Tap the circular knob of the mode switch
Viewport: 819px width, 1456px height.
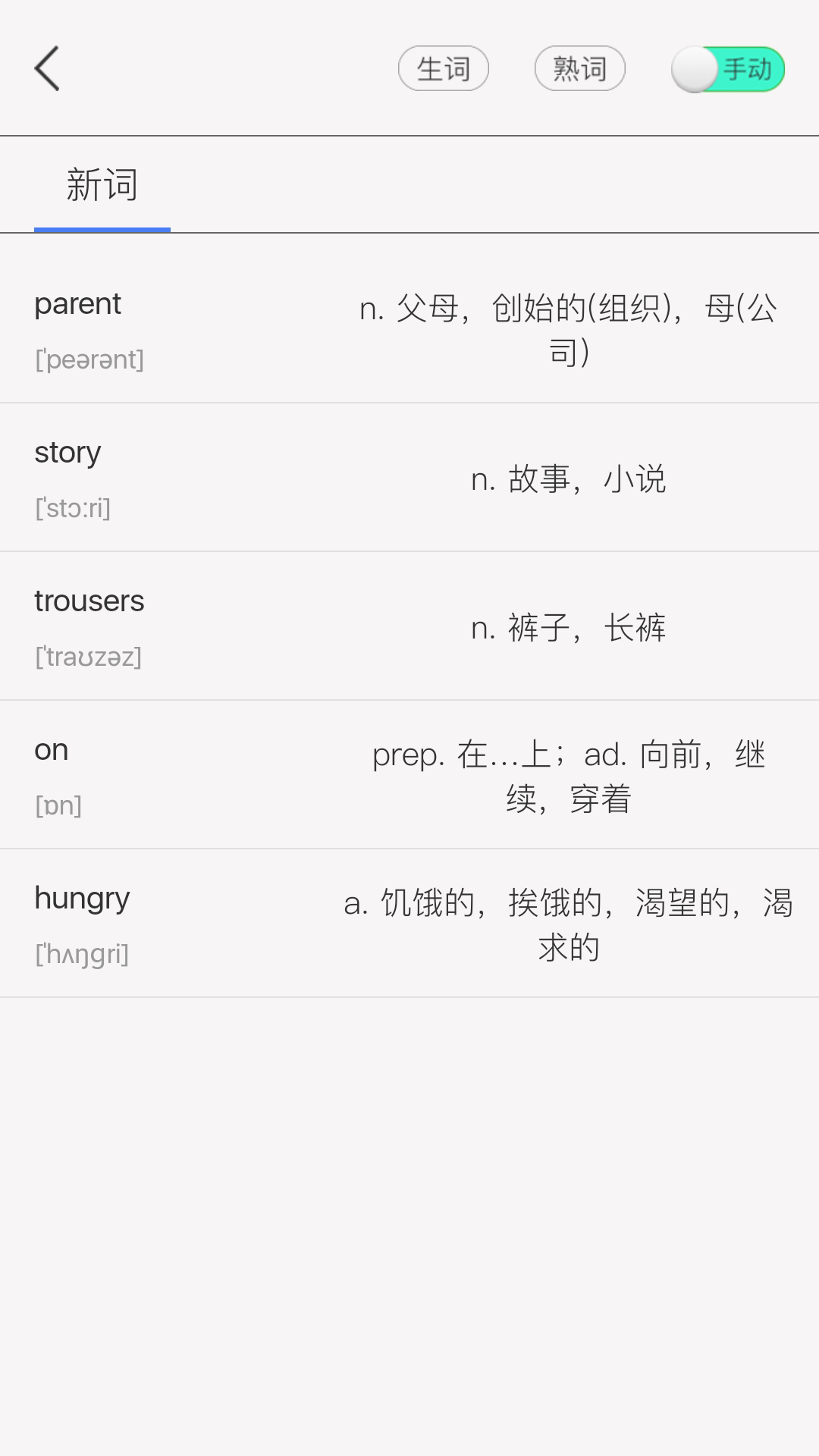click(695, 69)
